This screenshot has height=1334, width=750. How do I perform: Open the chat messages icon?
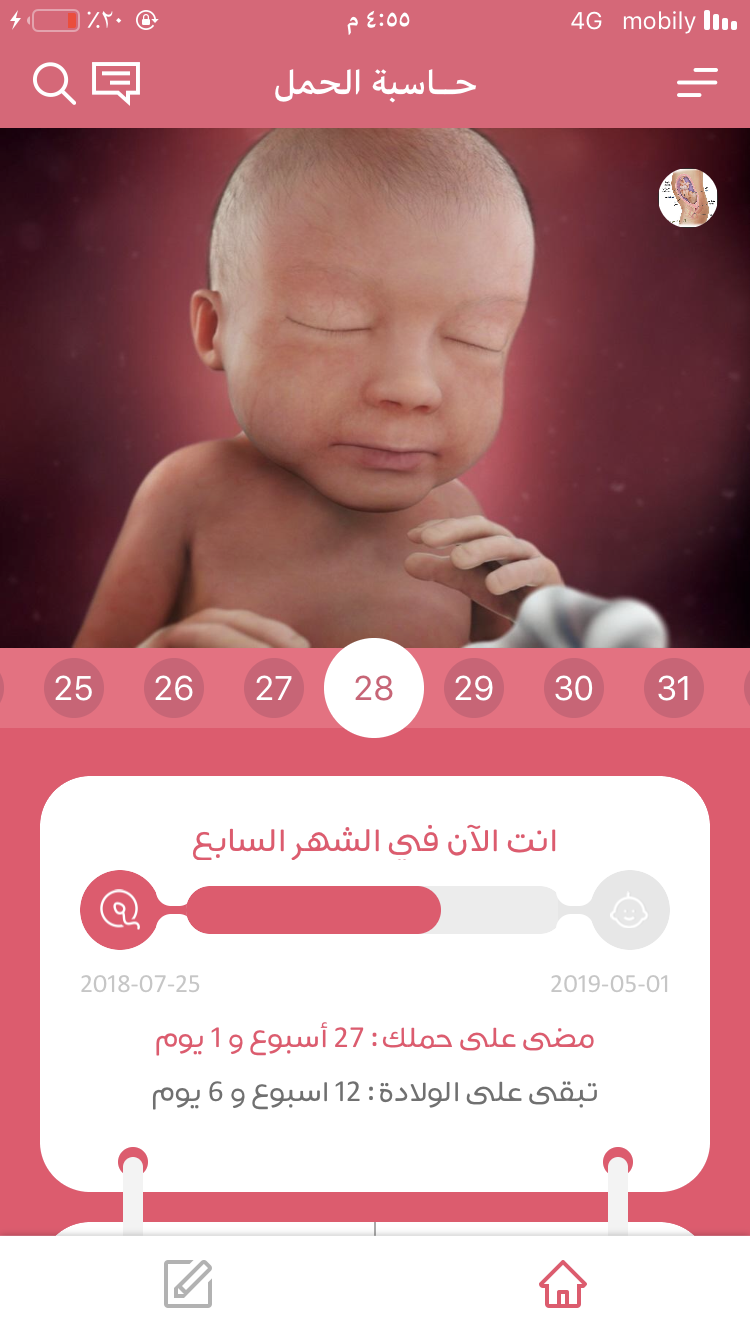coord(116,83)
